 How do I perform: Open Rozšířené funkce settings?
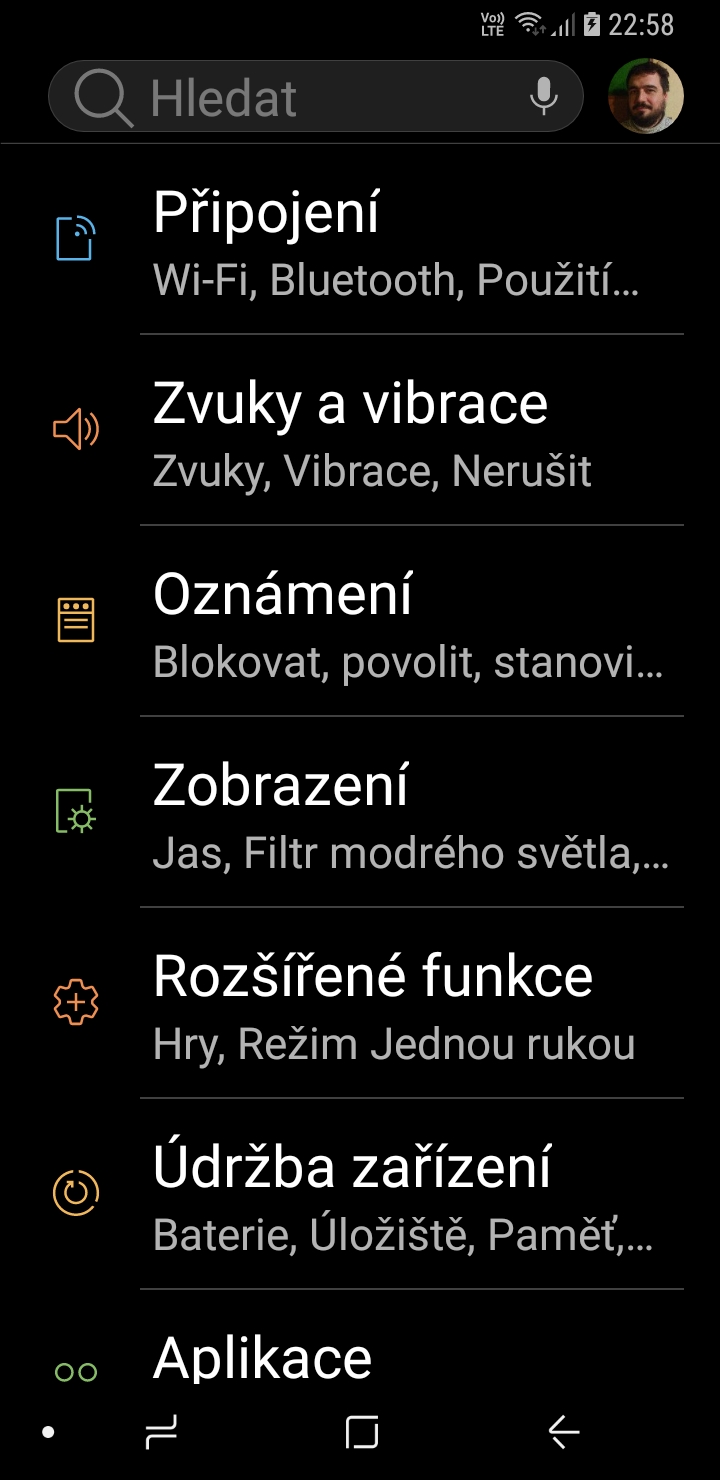[360, 1003]
